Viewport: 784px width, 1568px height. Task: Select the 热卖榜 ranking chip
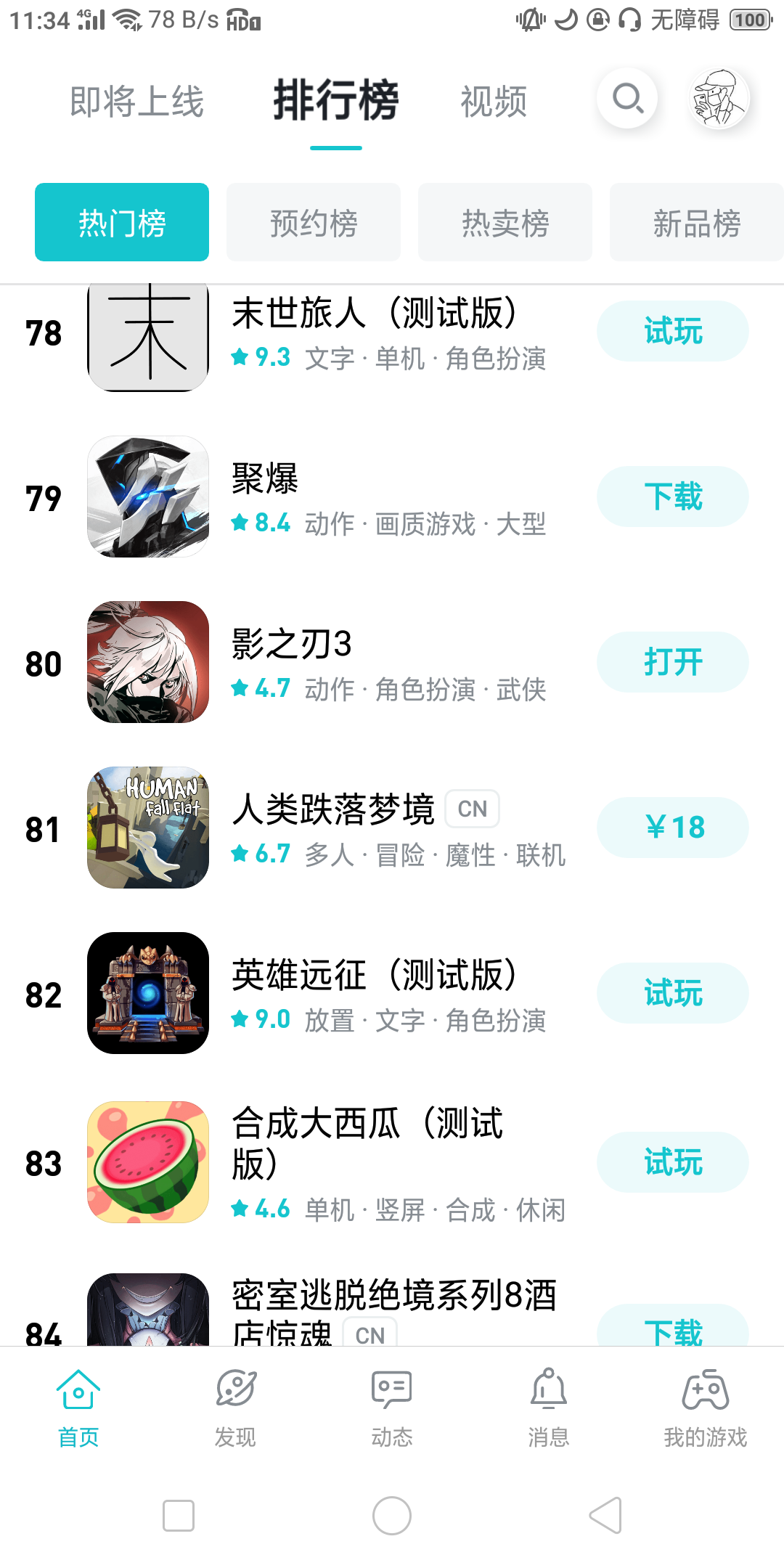pos(505,222)
